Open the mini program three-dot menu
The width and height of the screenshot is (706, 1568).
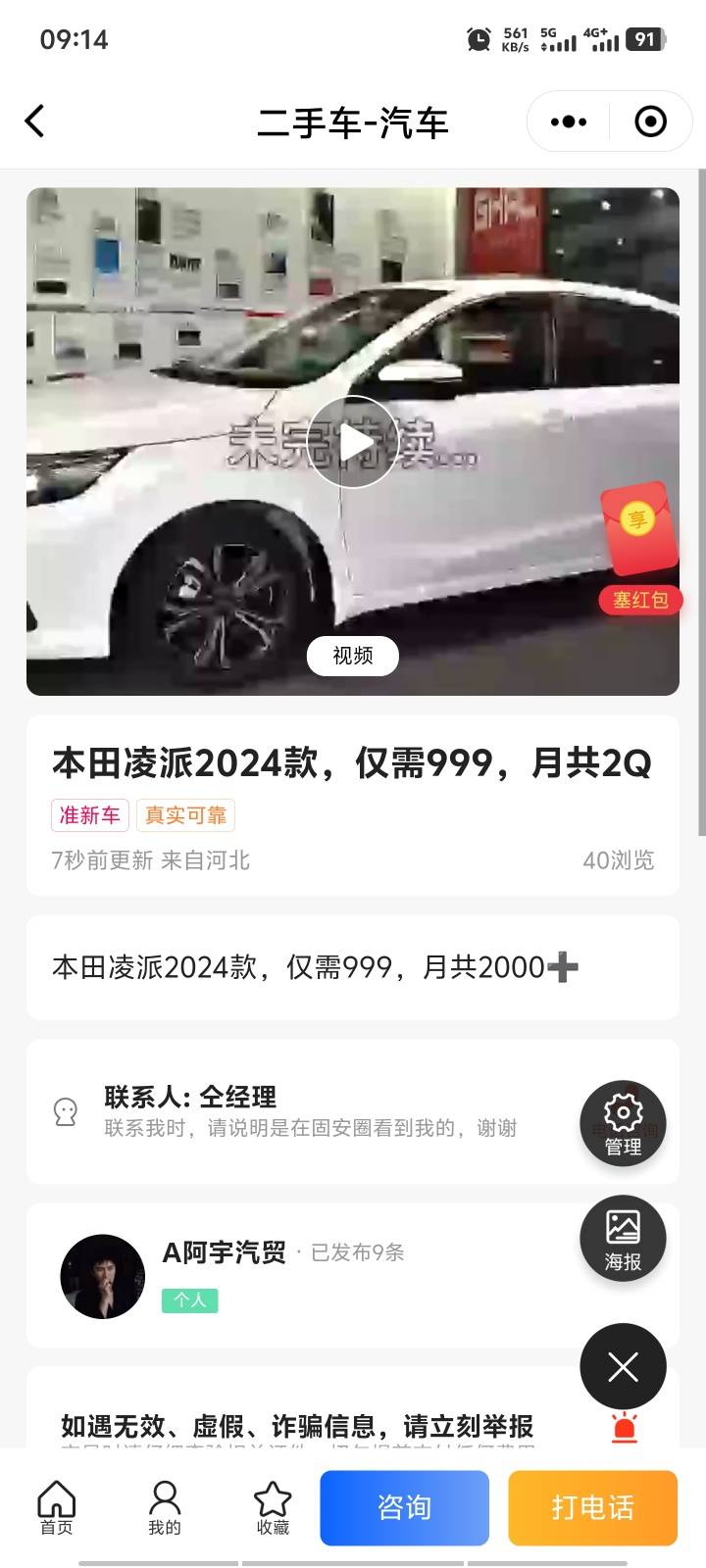[x=569, y=122]
